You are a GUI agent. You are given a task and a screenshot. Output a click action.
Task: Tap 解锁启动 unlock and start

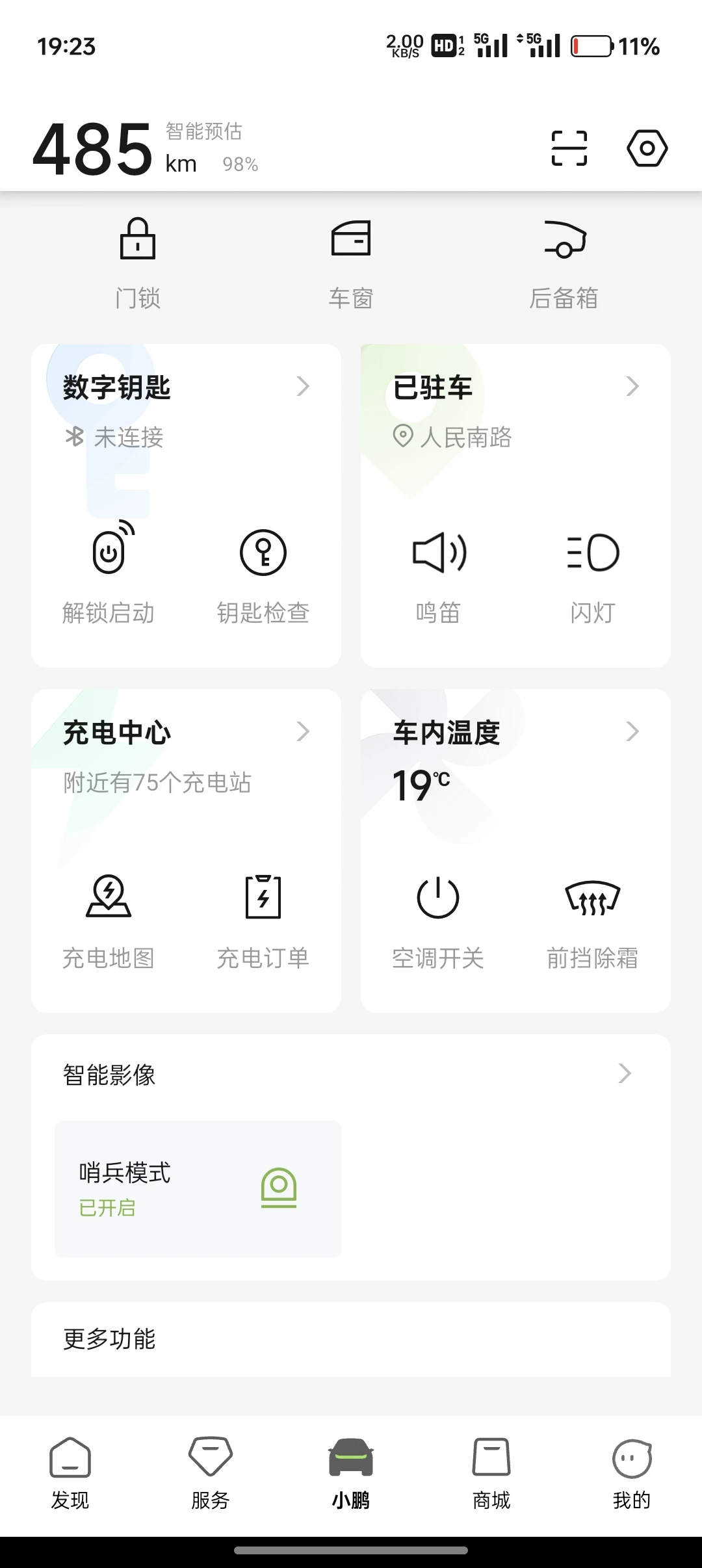109,573
